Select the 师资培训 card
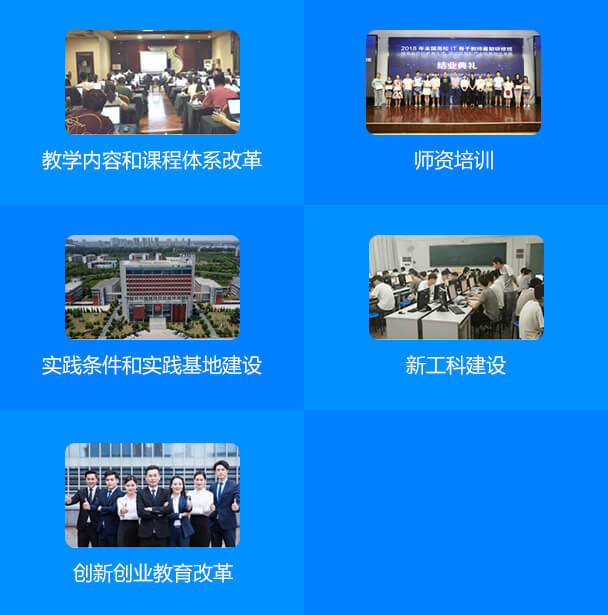This screenshot has height=615, width=608. [454, 100]
